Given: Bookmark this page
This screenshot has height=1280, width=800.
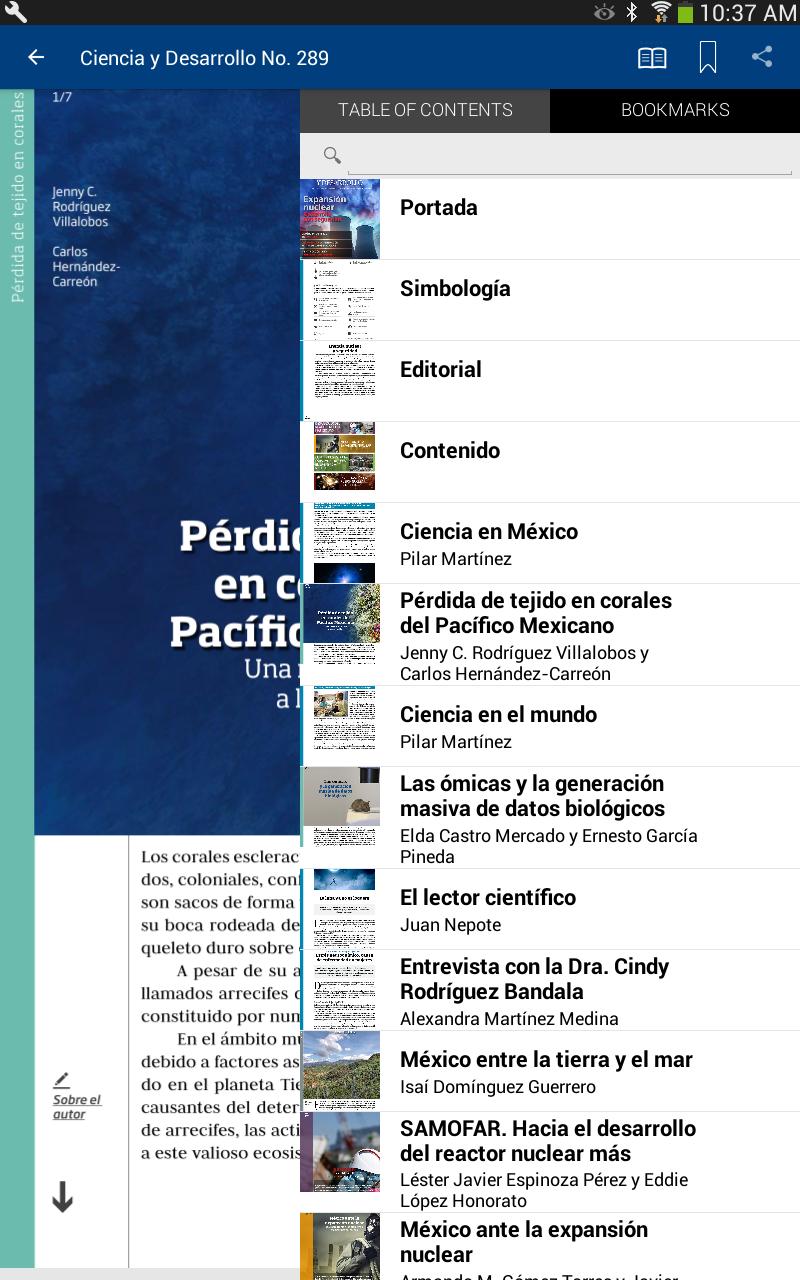Looking at the screenshot, I should point(707,58).
